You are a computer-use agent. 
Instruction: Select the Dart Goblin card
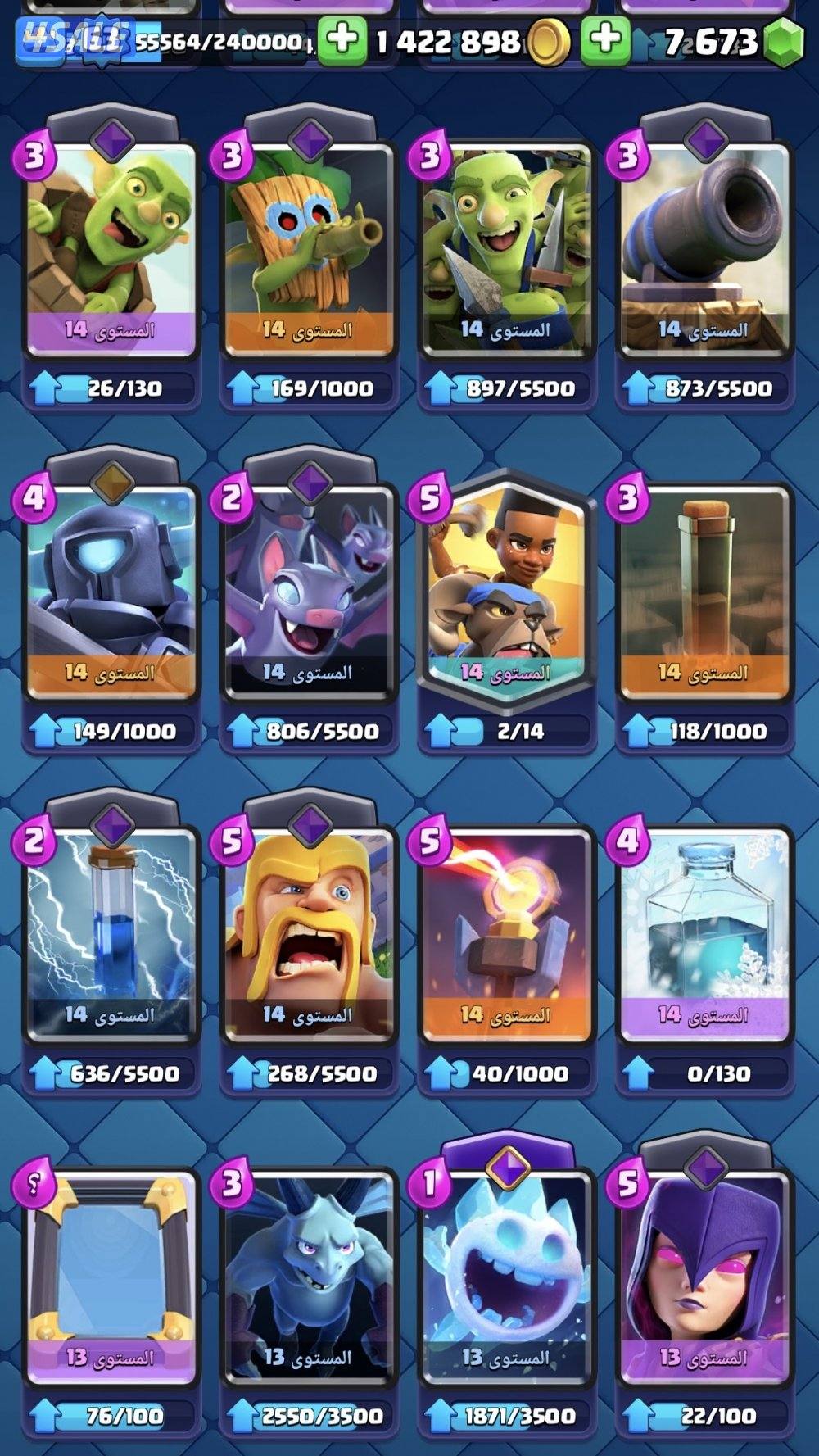309,246
